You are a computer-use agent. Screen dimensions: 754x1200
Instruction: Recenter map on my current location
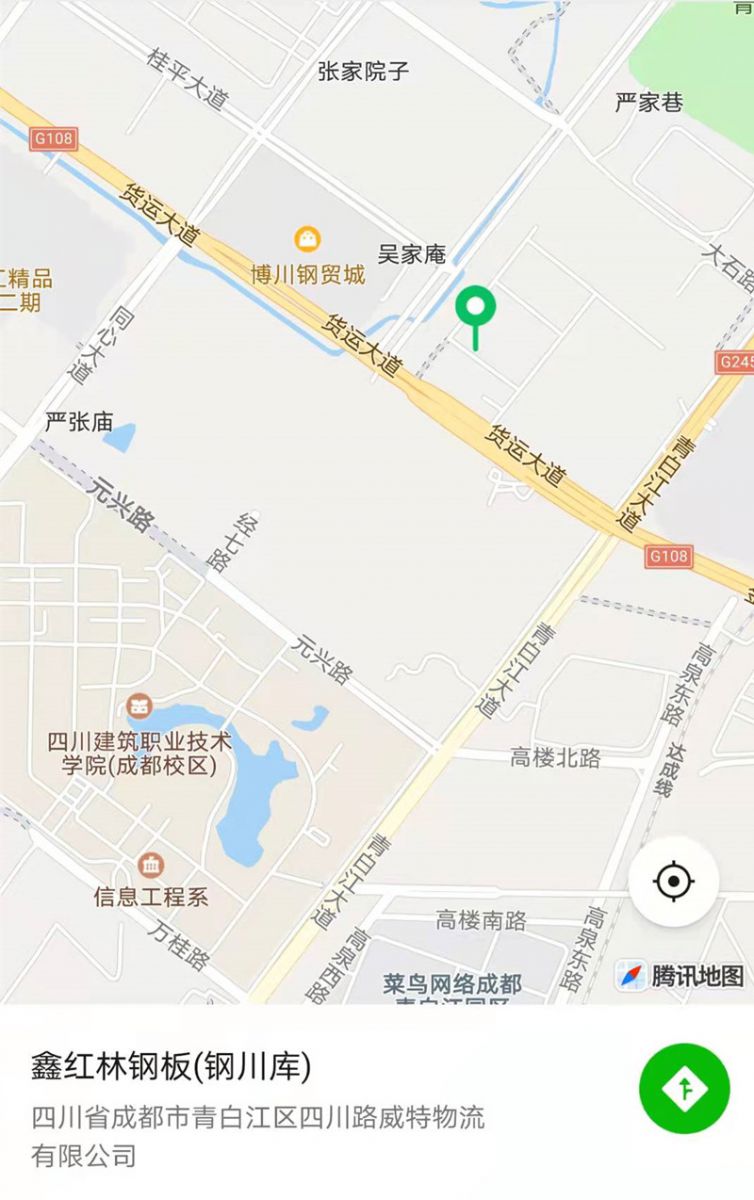(x=673, y=882)
